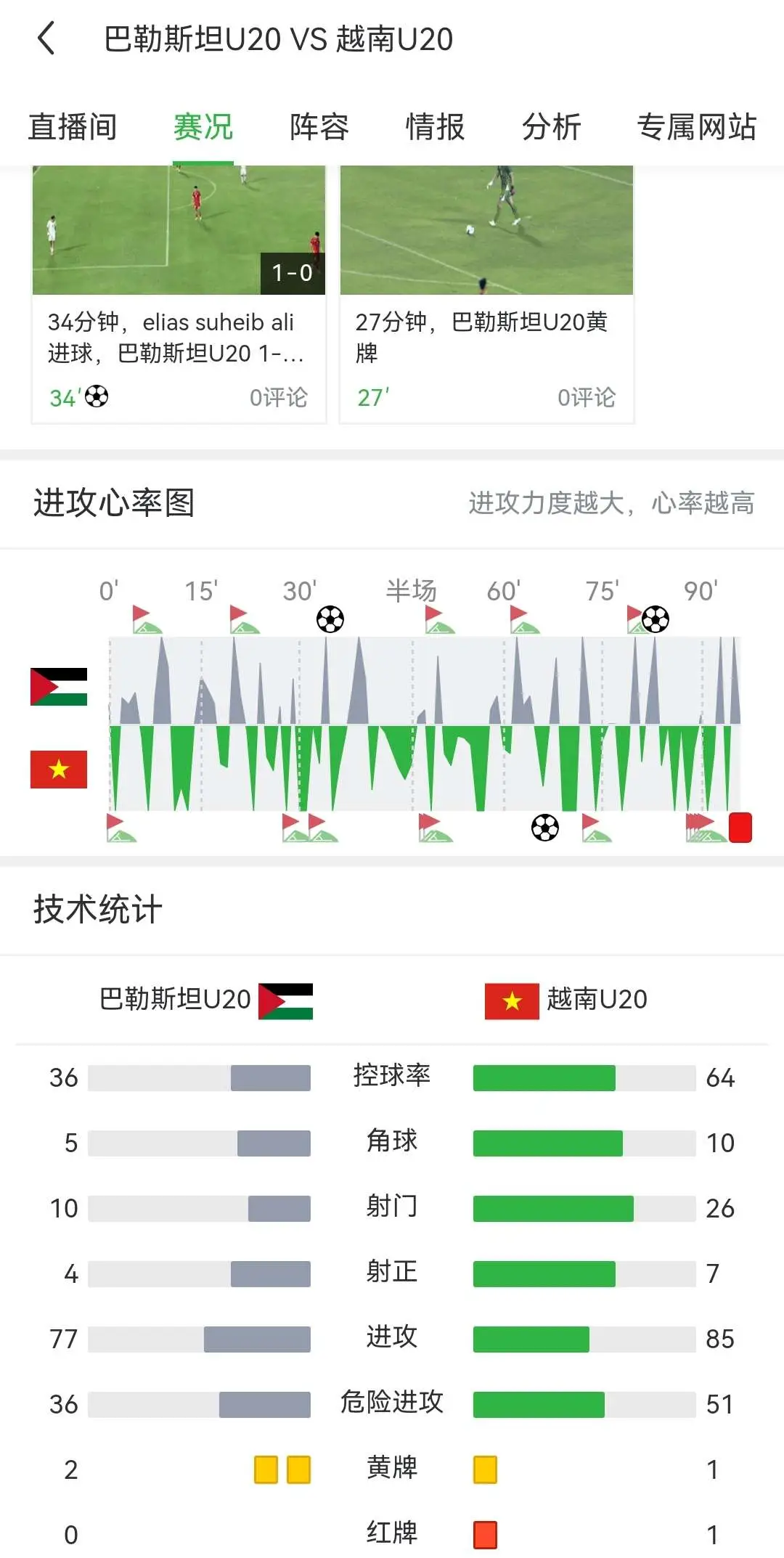The image size is (784, 1558).
Task: Go back using the top-left arrow
Action: pos(46,38)
